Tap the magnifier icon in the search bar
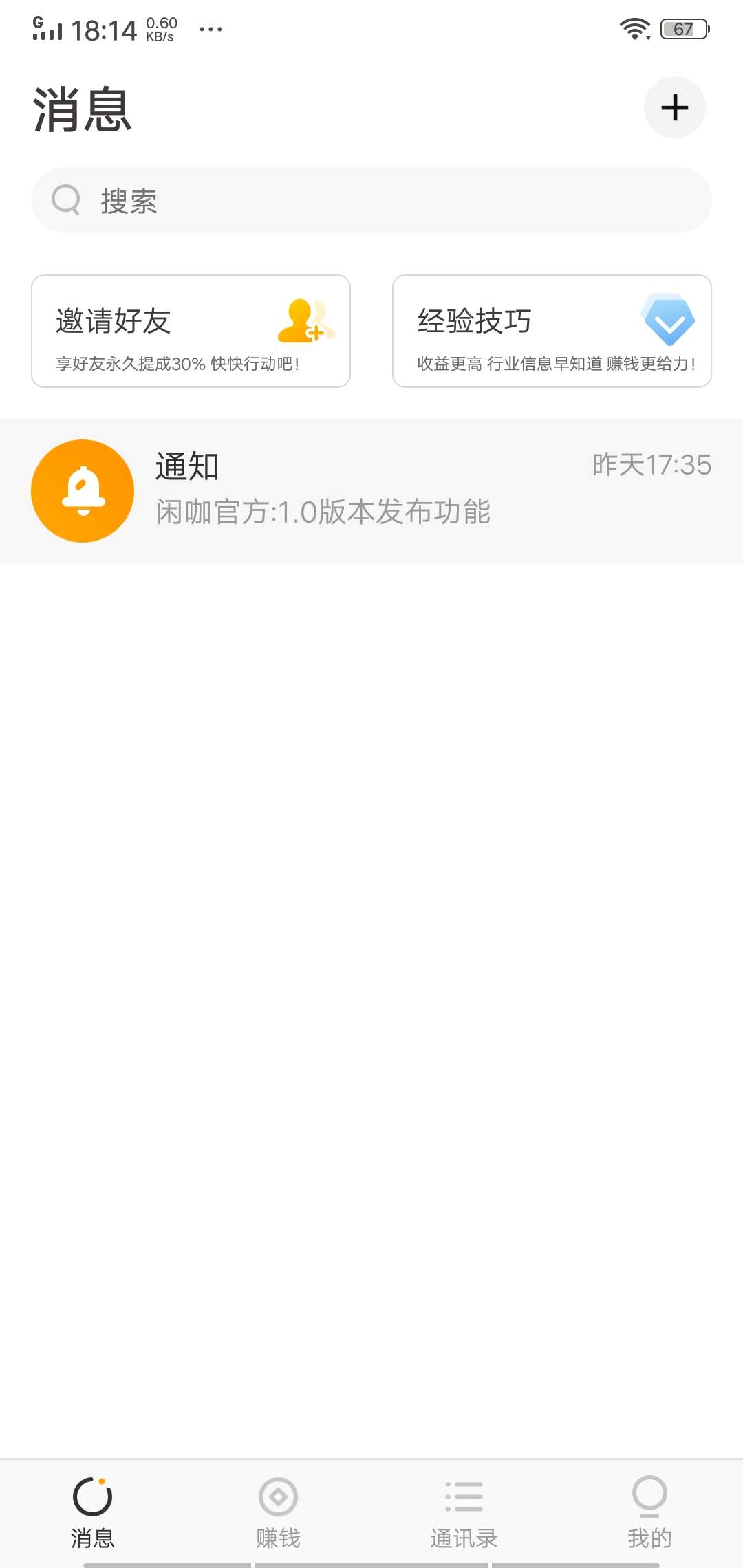Viewport: 743px width, 1568px height. click(x=65, y=200)
